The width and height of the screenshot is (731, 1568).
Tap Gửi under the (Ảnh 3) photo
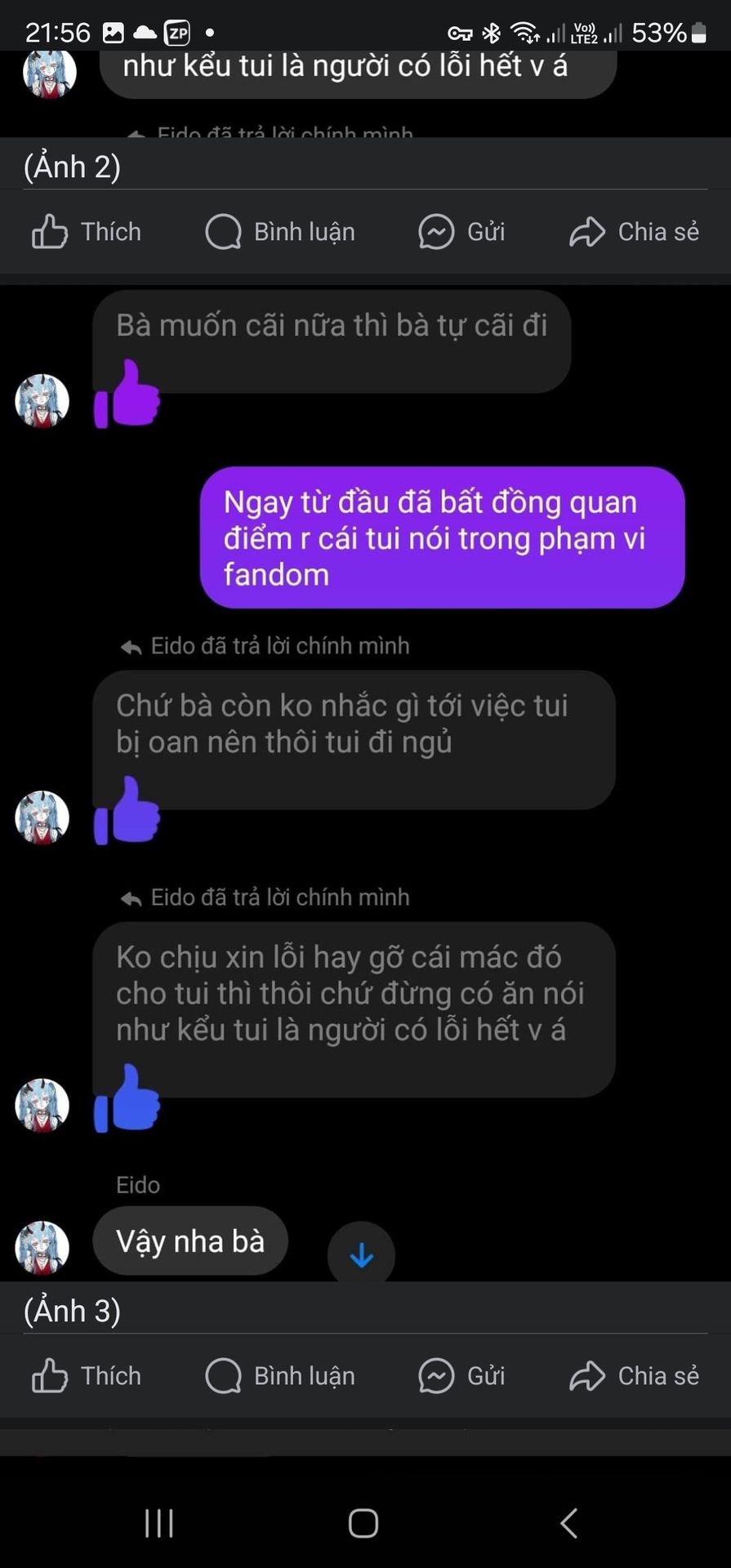pos(461,1376)
